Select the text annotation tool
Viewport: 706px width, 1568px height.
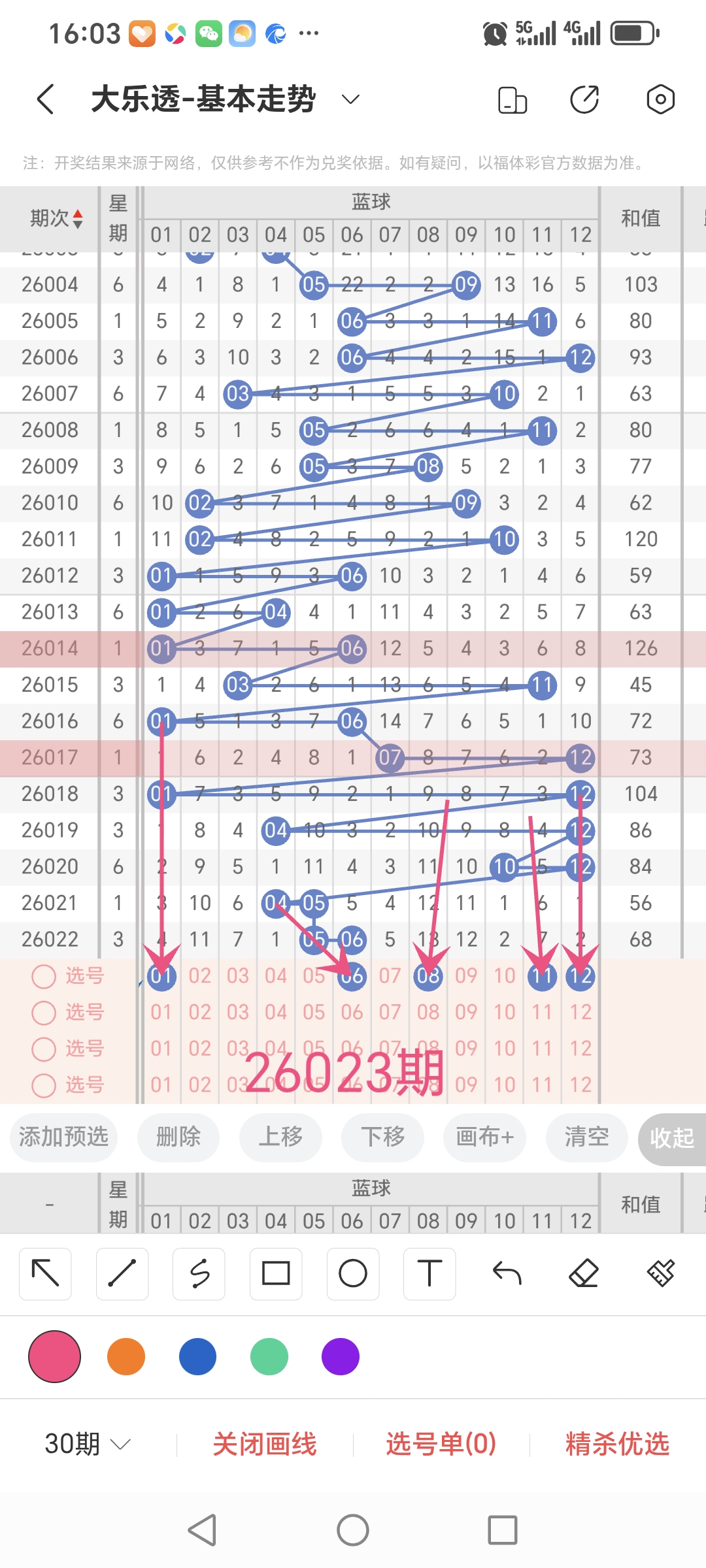tap(429, 1273)
